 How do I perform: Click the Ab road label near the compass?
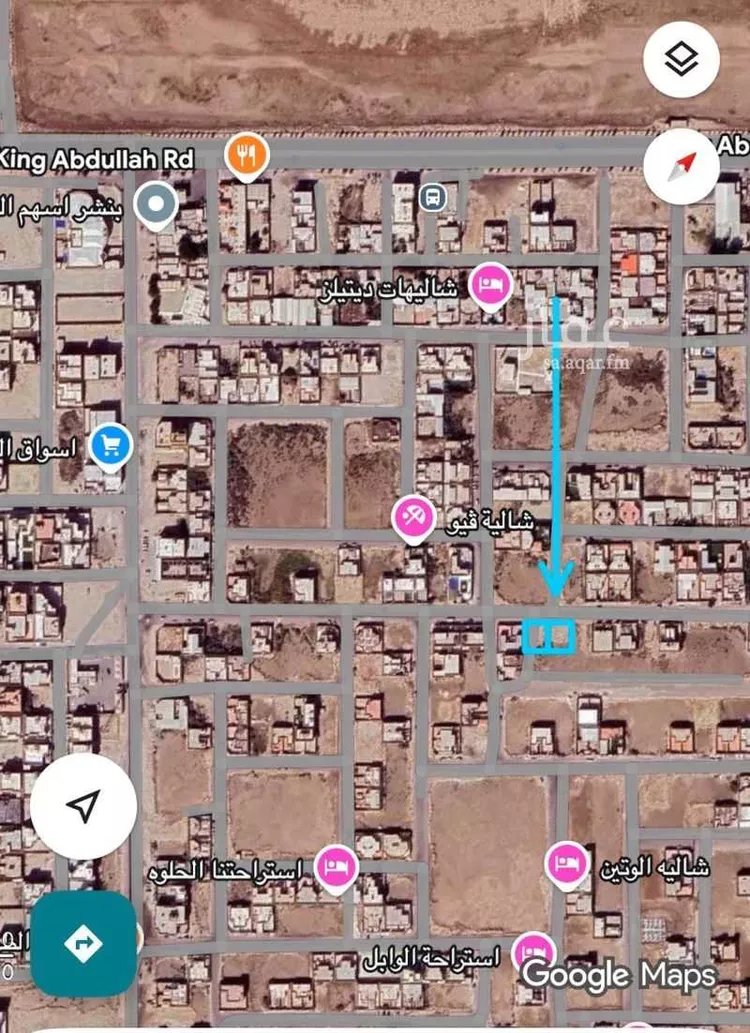coord(733,144)
